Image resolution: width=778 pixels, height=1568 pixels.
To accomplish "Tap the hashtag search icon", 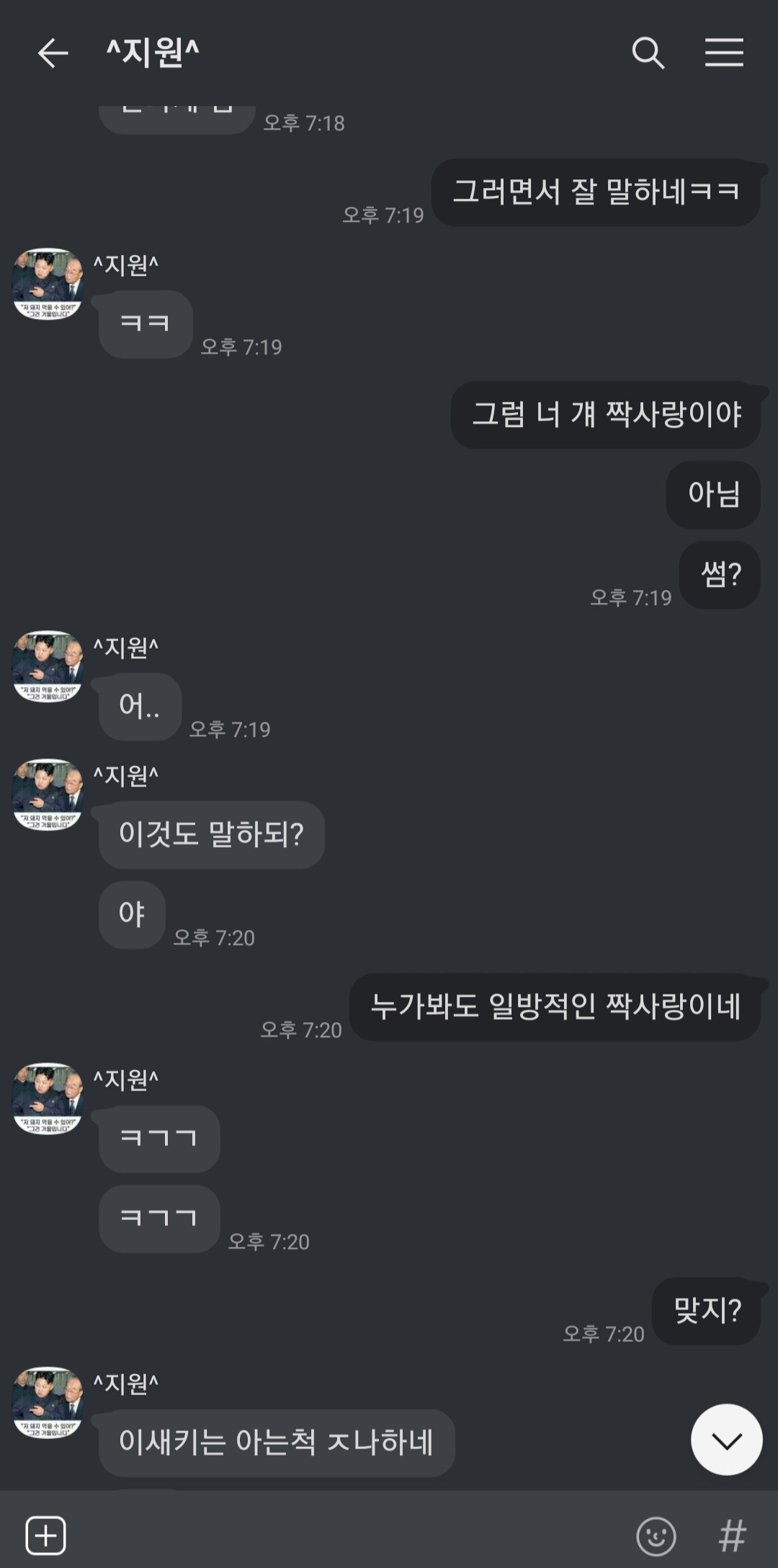I will 732,1536.
